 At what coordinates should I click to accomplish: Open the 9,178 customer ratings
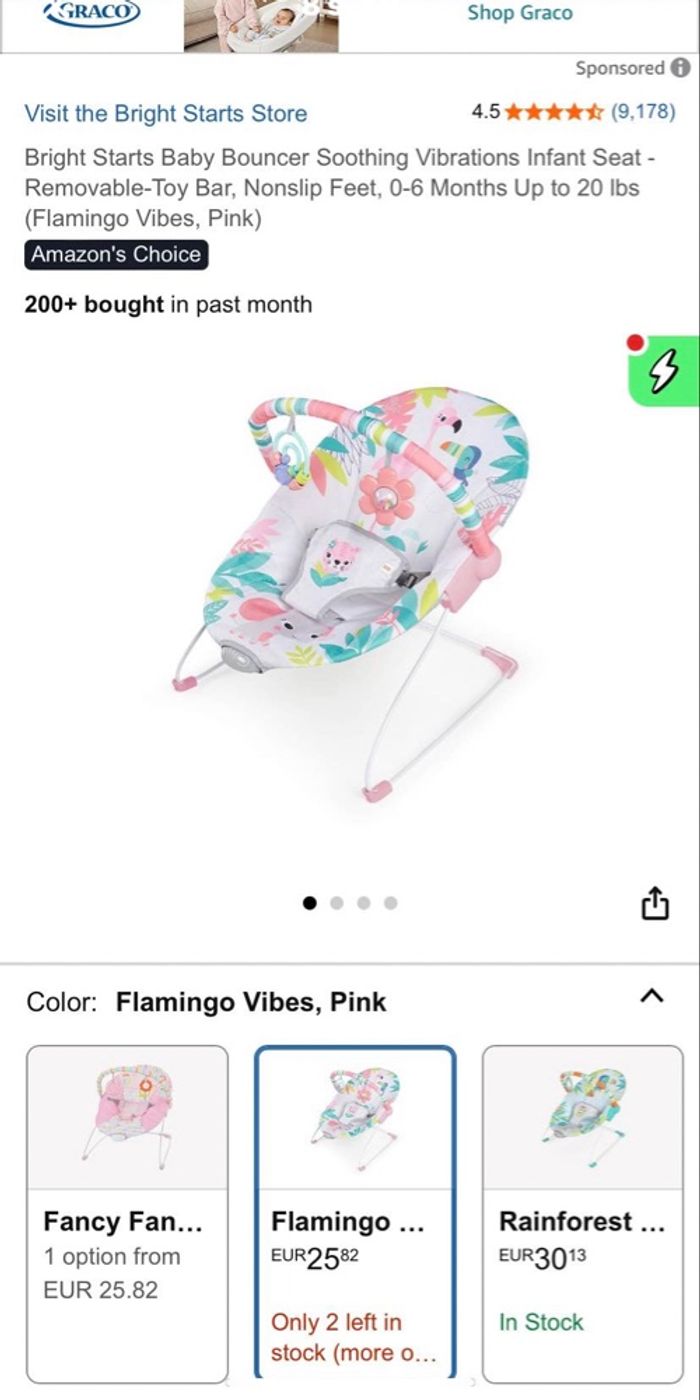click(643, 111)
